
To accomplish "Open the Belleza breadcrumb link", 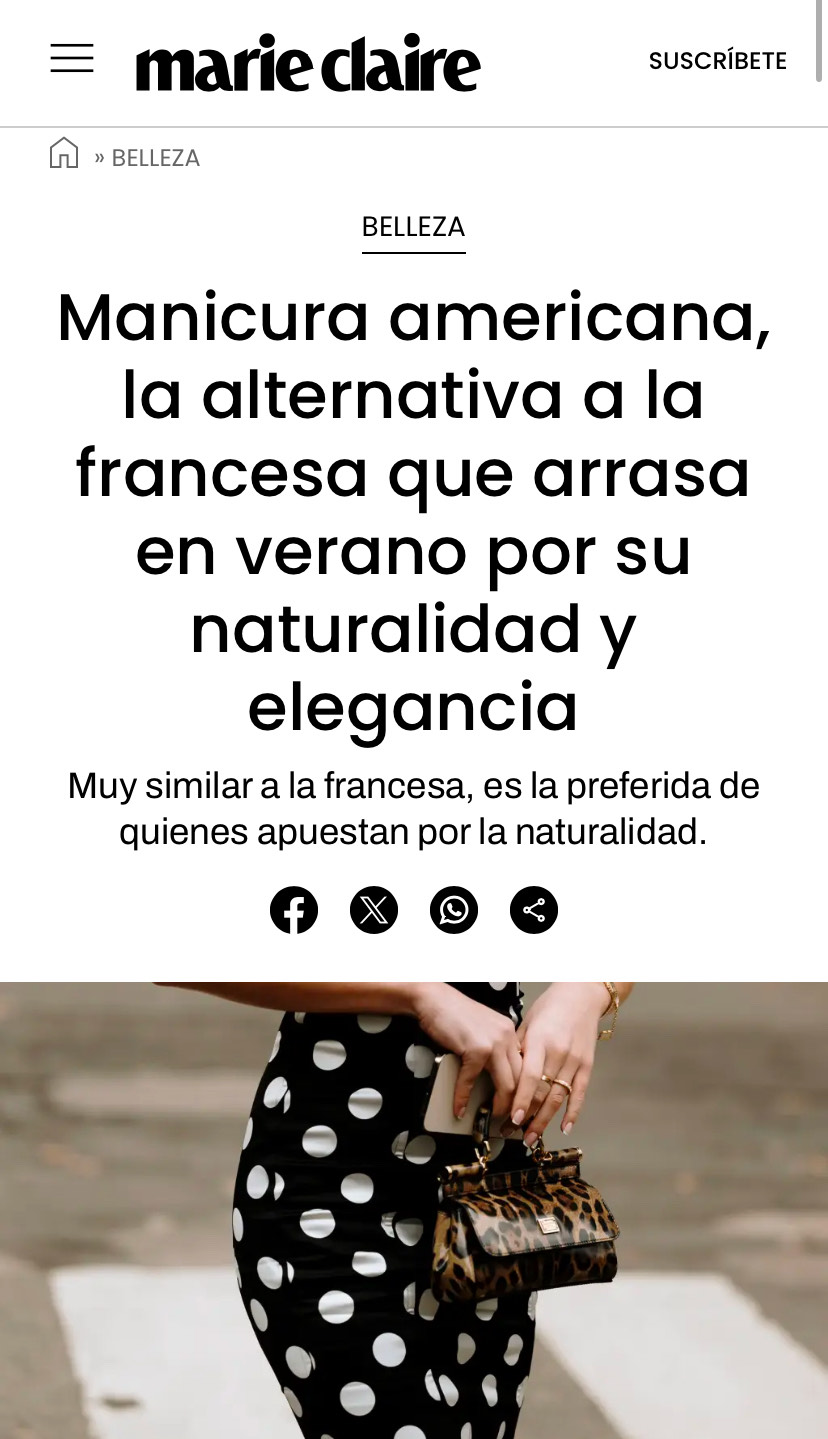I will 156,158.
